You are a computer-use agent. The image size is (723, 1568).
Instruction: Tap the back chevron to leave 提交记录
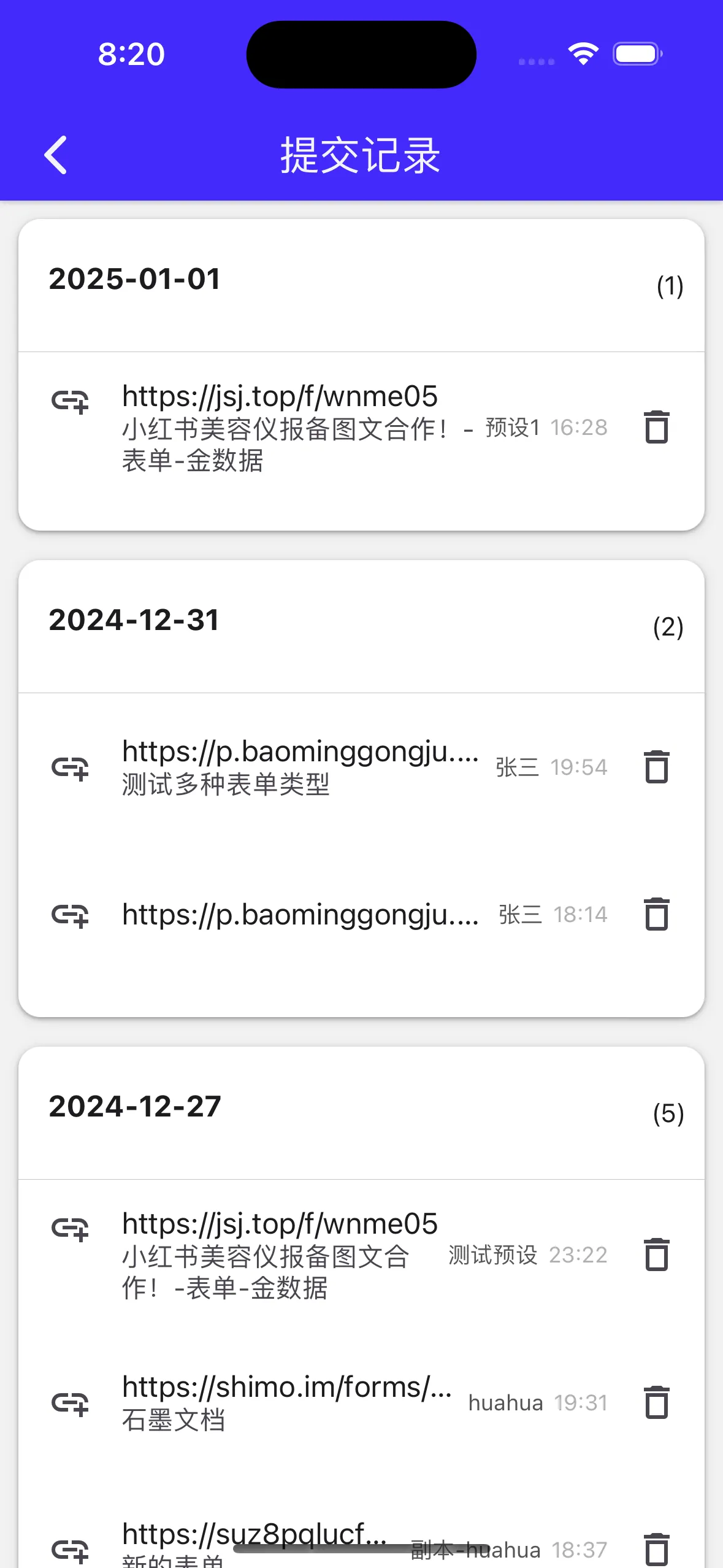pos(56,153)
